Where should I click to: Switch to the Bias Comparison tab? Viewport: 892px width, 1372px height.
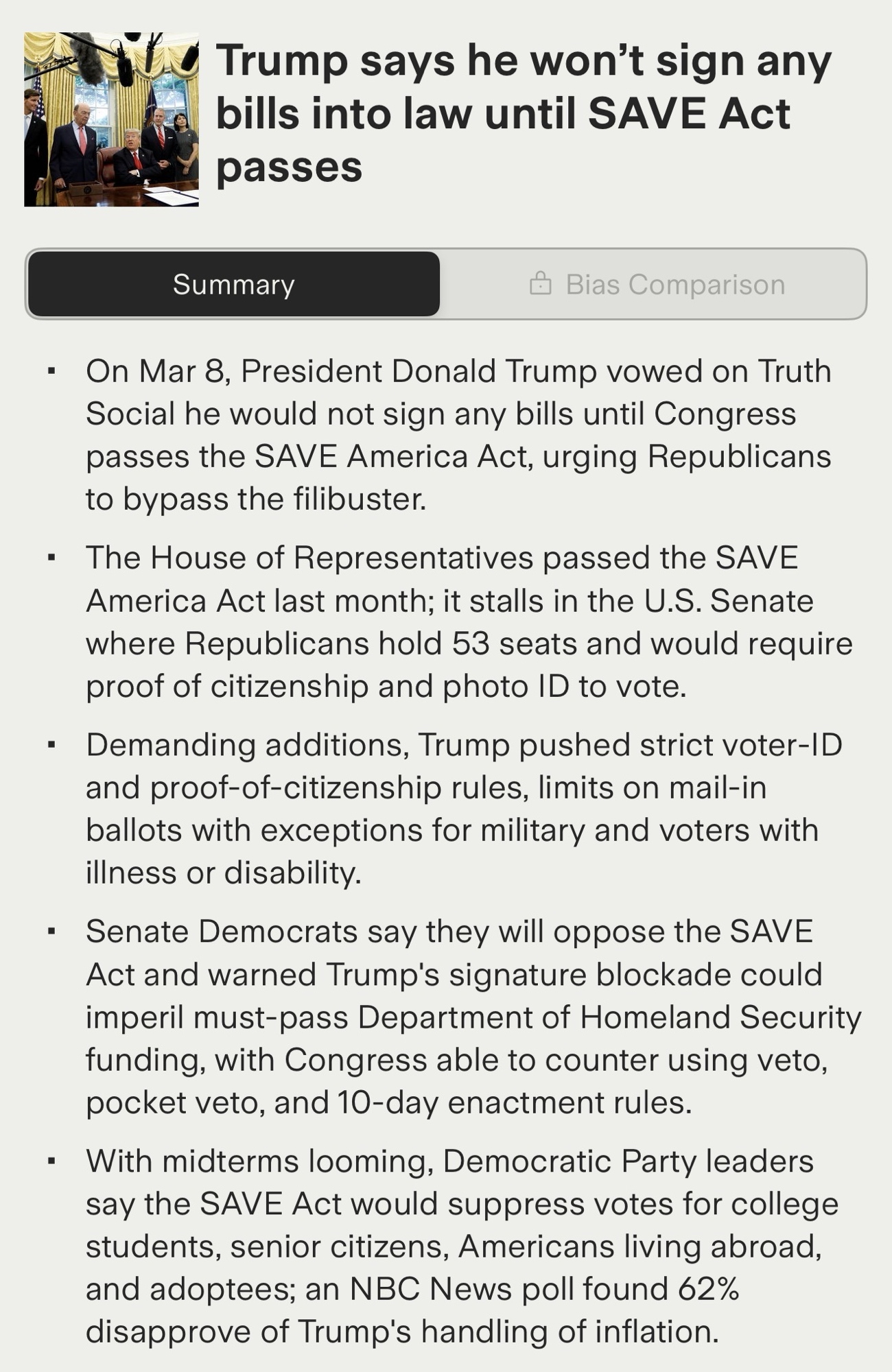tap(655, 284)
